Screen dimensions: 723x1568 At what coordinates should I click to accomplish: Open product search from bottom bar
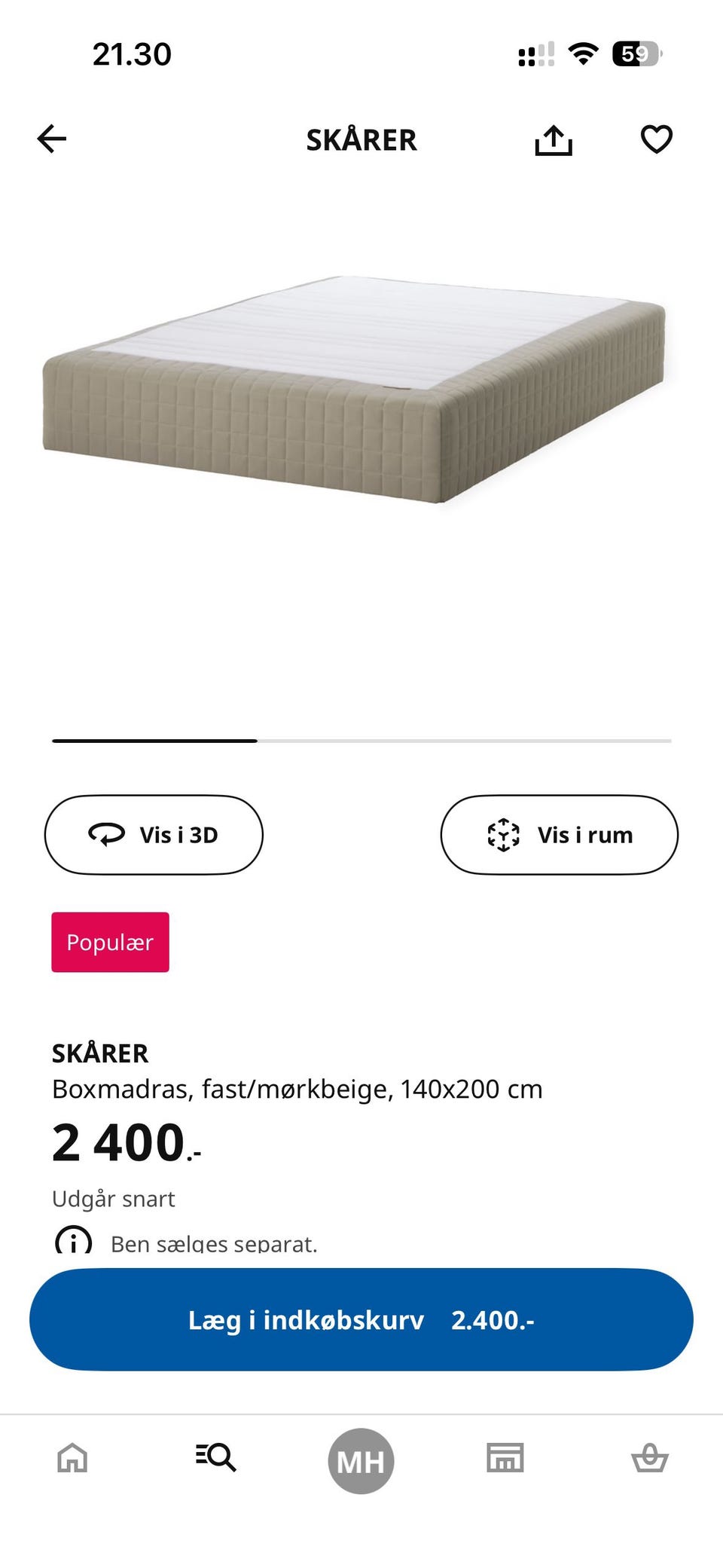(217, 1459)
